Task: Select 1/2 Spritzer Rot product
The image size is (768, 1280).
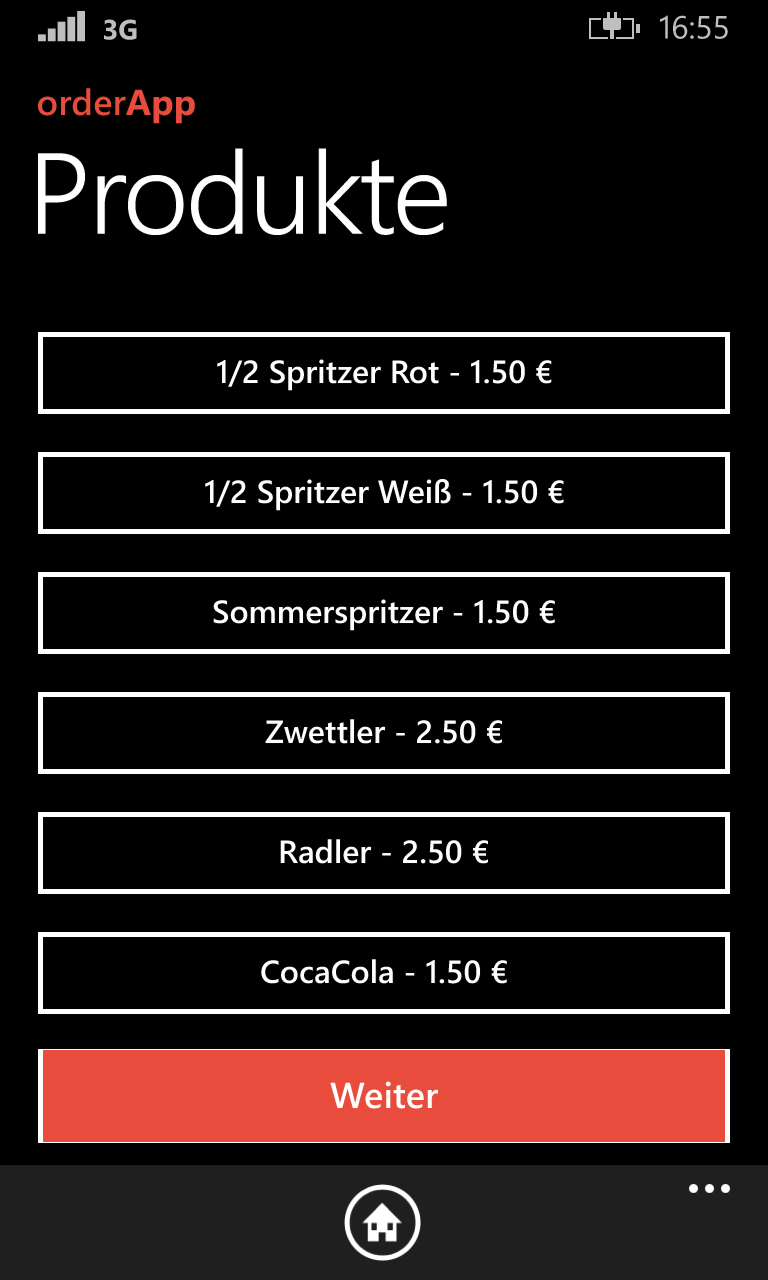Action: [x=384, y=373]
